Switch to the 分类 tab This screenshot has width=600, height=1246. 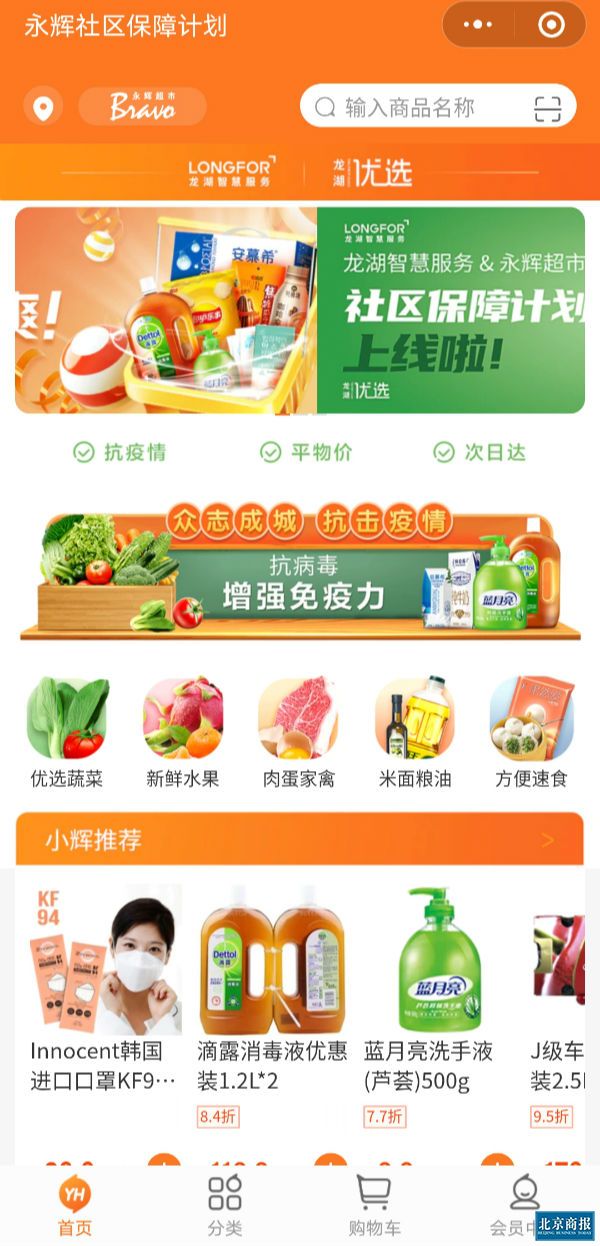tap(225, 1205)
